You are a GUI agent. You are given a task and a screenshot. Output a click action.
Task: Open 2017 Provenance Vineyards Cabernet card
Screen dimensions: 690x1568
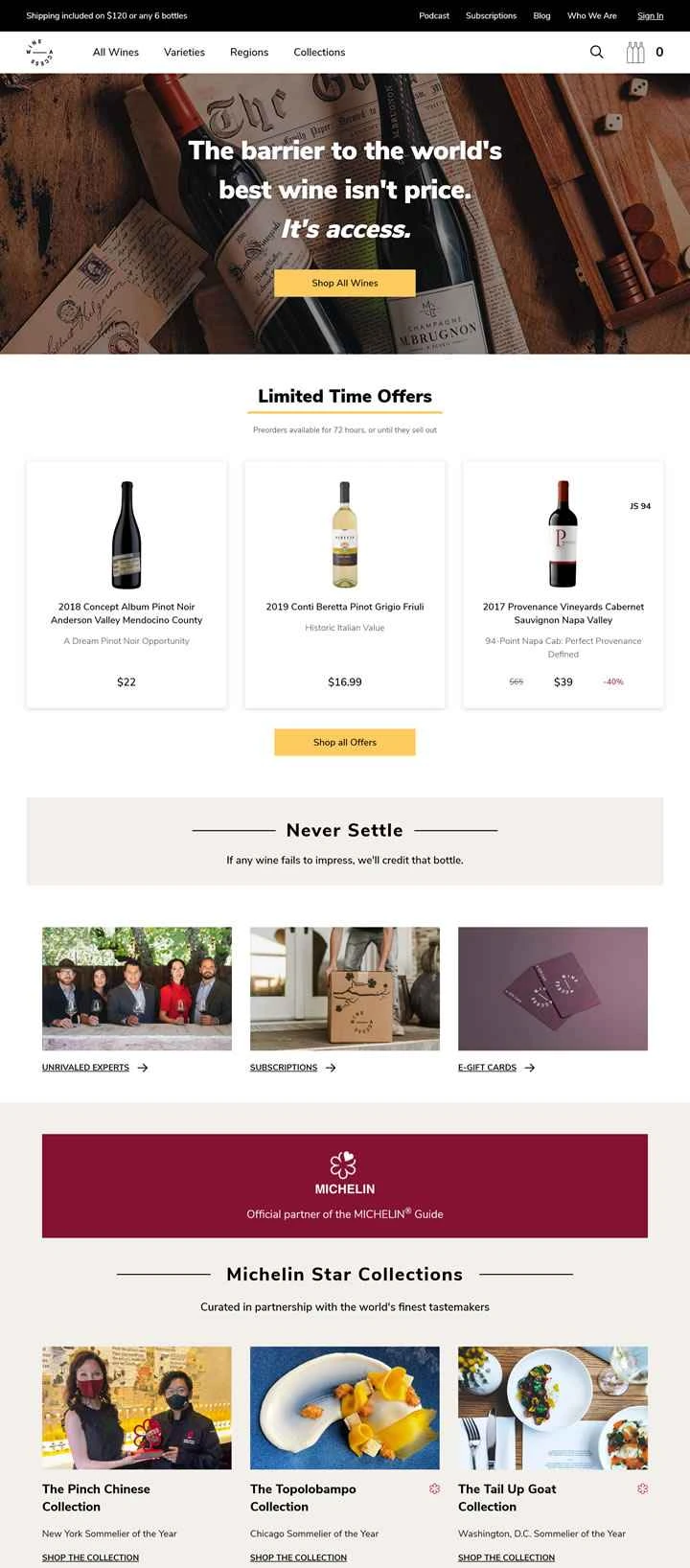563,585
